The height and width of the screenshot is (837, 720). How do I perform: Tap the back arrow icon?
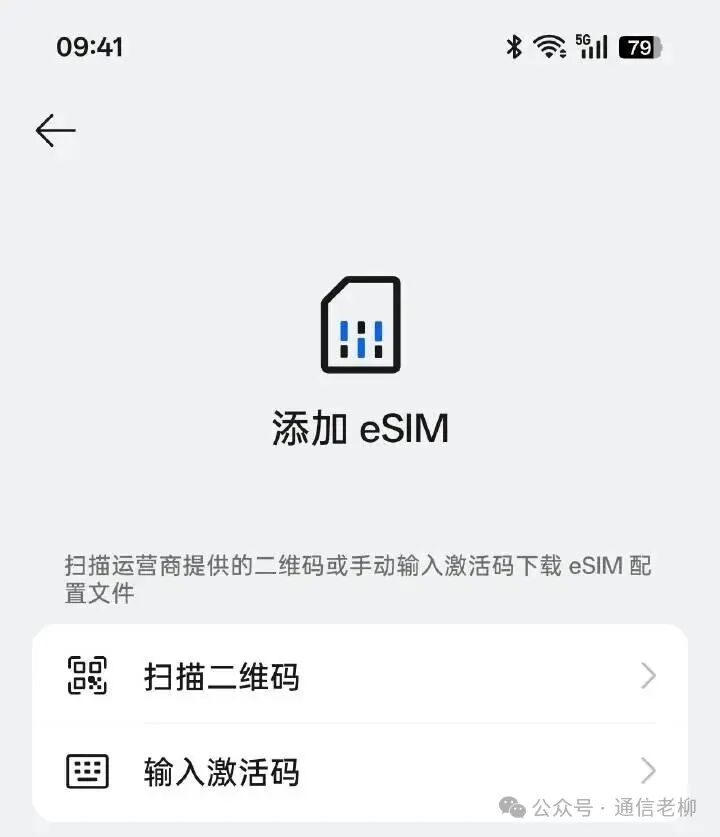click(x=56, y=129)
